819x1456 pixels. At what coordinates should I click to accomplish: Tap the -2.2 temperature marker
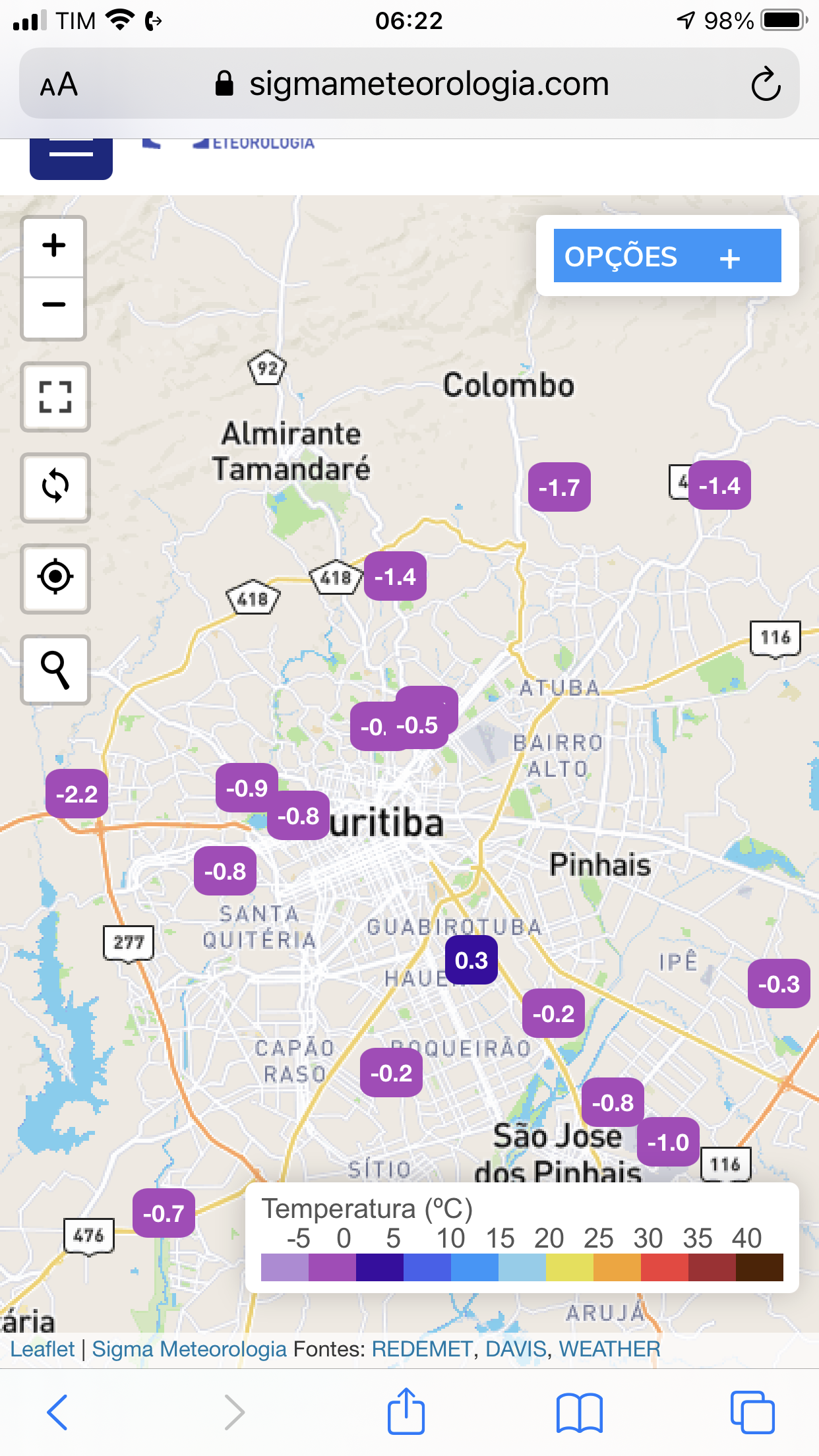(77, 794)
